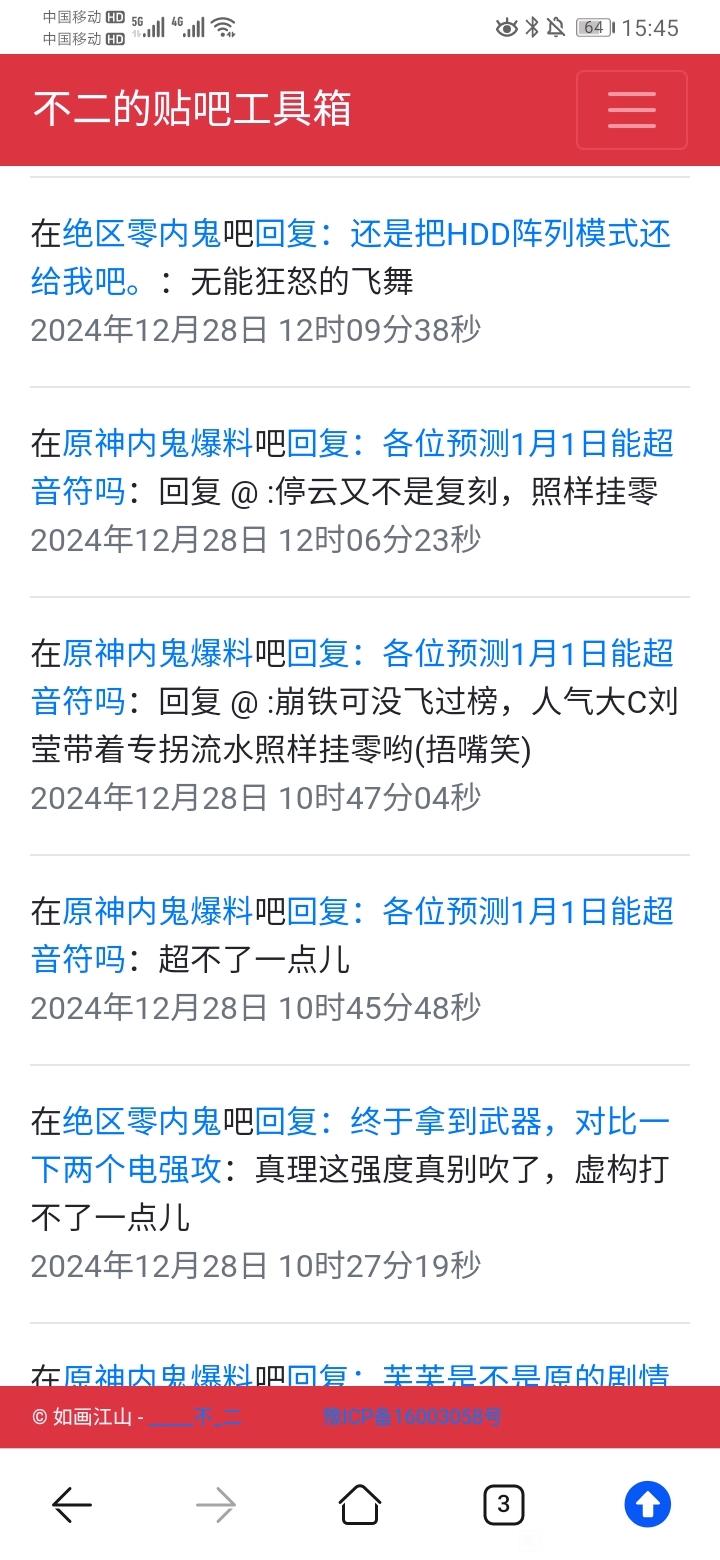Open 绝区零内鬼吧 in the 10时27分19秒 entry
This screenshot has height=1560, width=720.
pos(142,1121)
